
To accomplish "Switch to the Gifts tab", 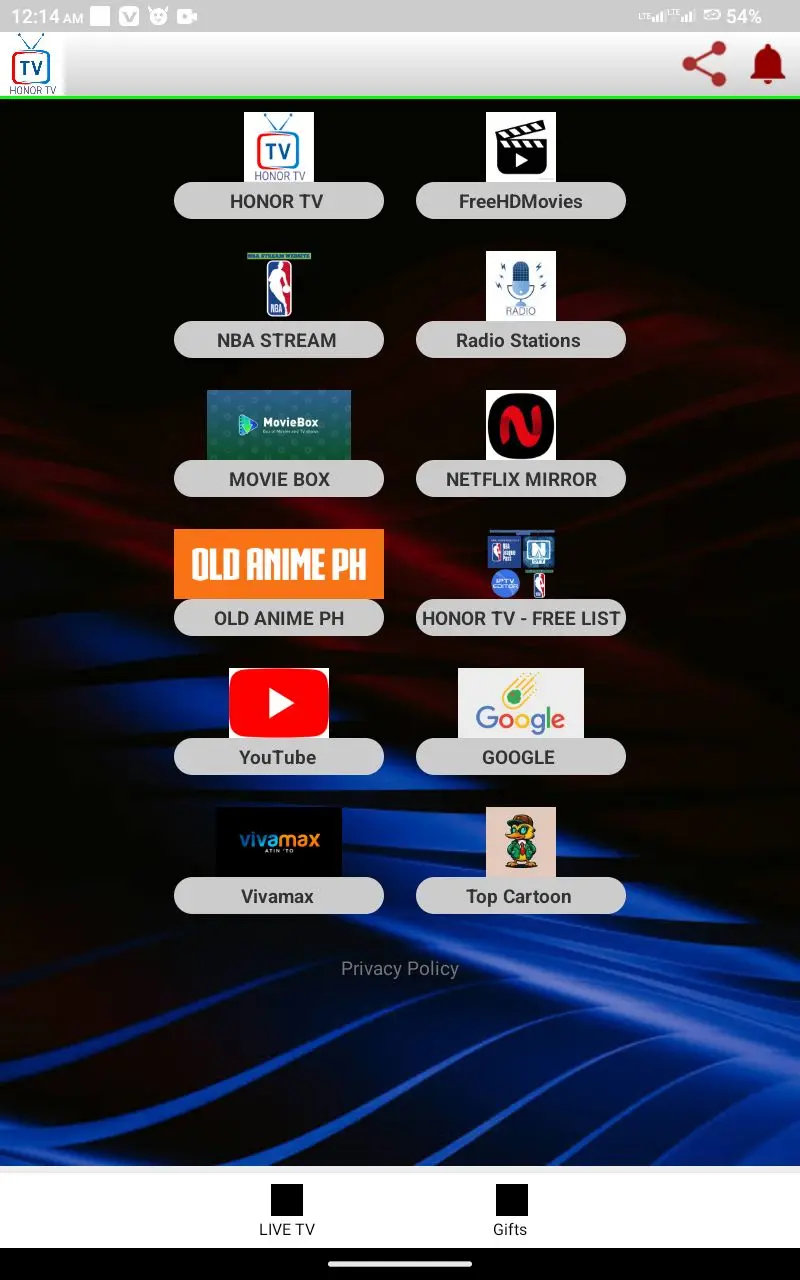I will [511, 1210].
